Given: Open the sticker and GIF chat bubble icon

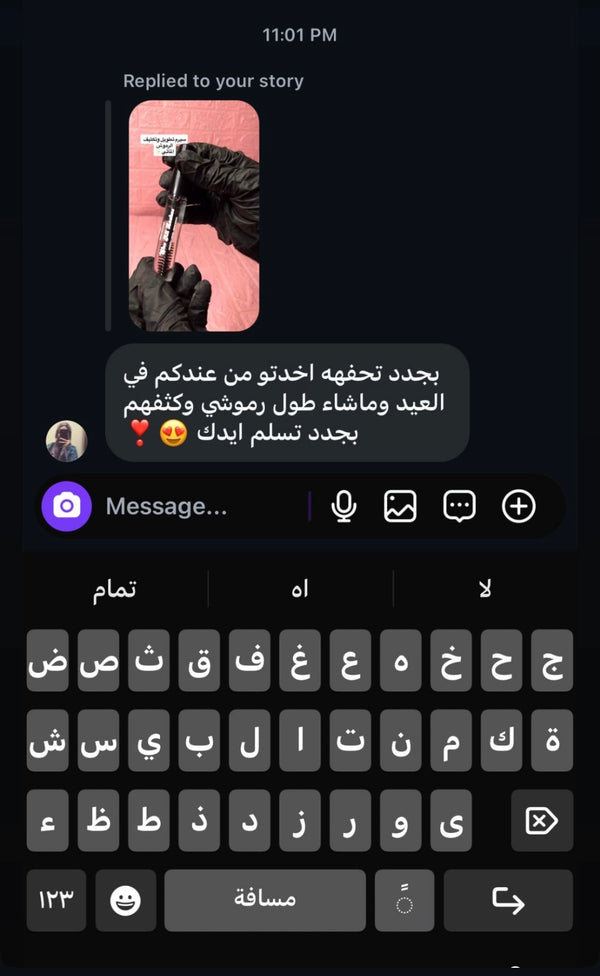Looking at the screenshot, I should (x=459, y=506).
